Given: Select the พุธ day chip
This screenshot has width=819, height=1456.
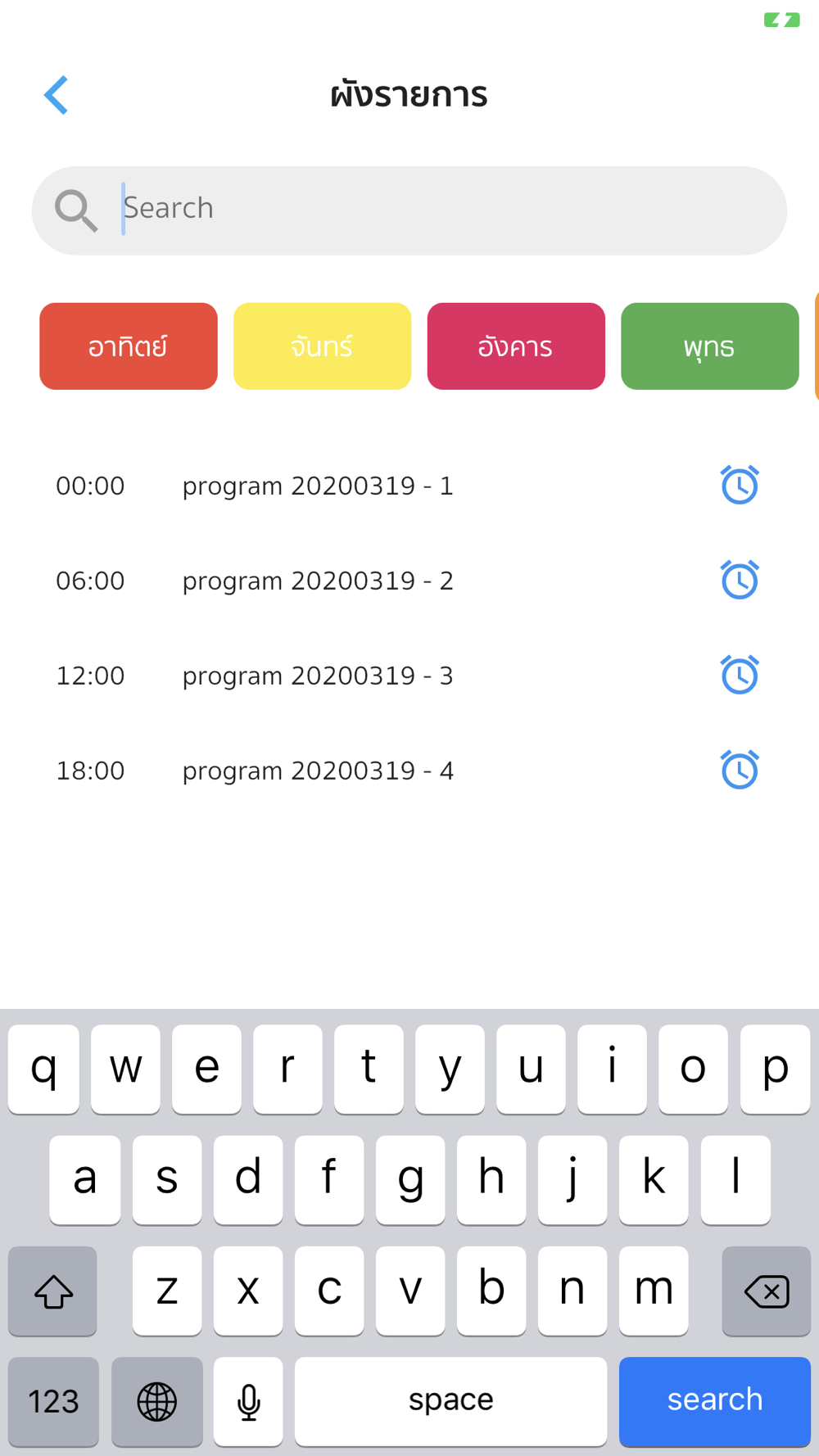Looking at the screenshot, I should pyautogui.click(x=710, y=346).
